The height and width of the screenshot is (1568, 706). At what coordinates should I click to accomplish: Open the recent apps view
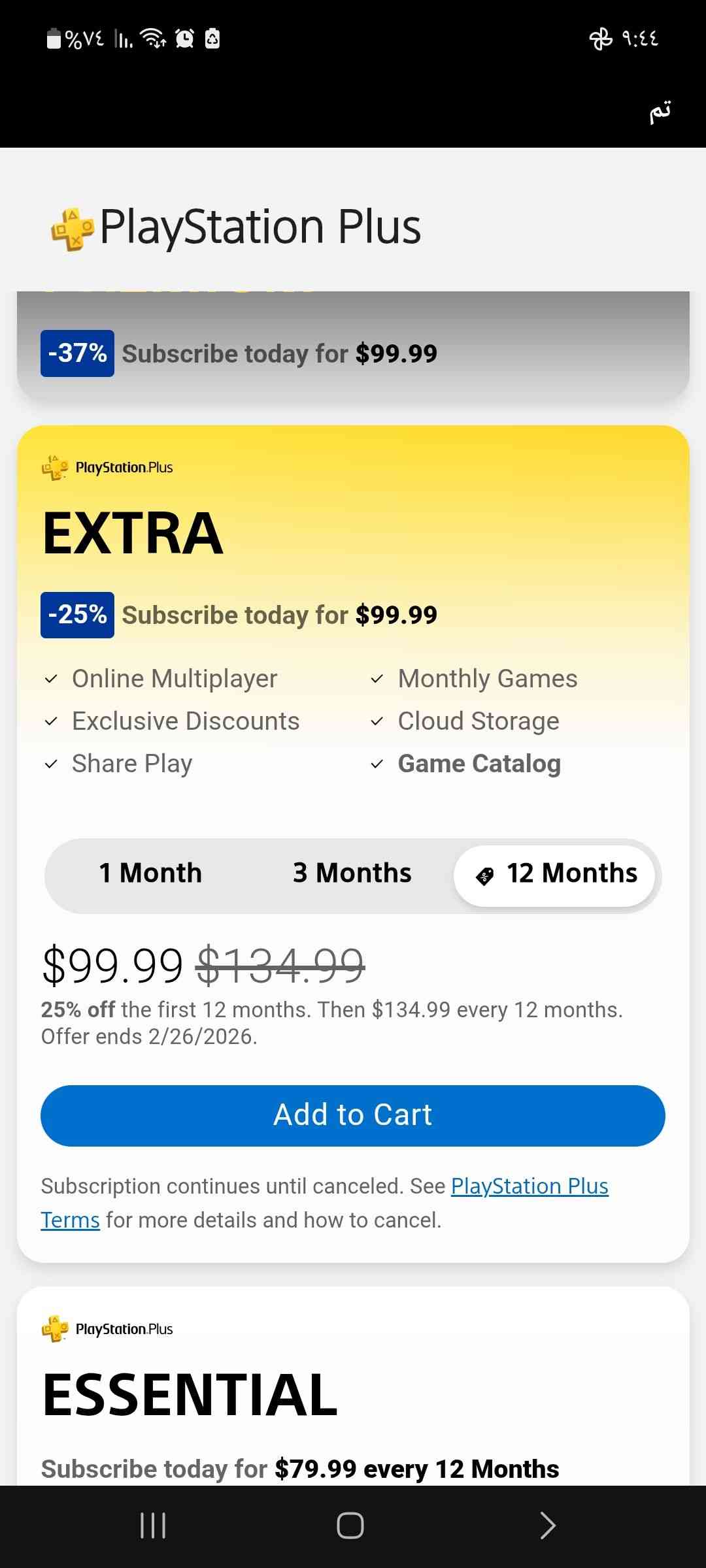tap(153, 1526)
